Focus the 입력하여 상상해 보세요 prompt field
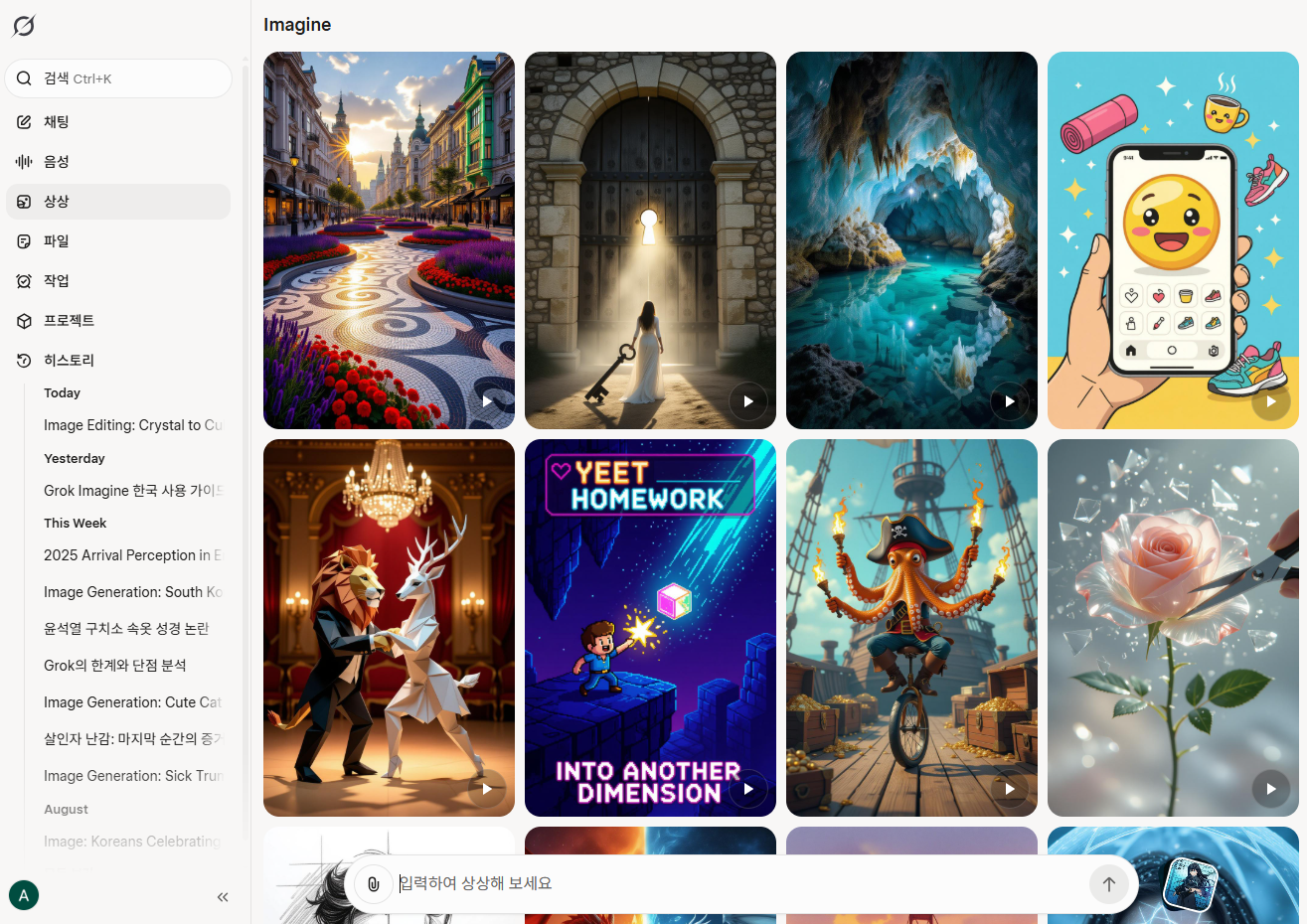This screenshot has height=924, width=1307. 735,883
